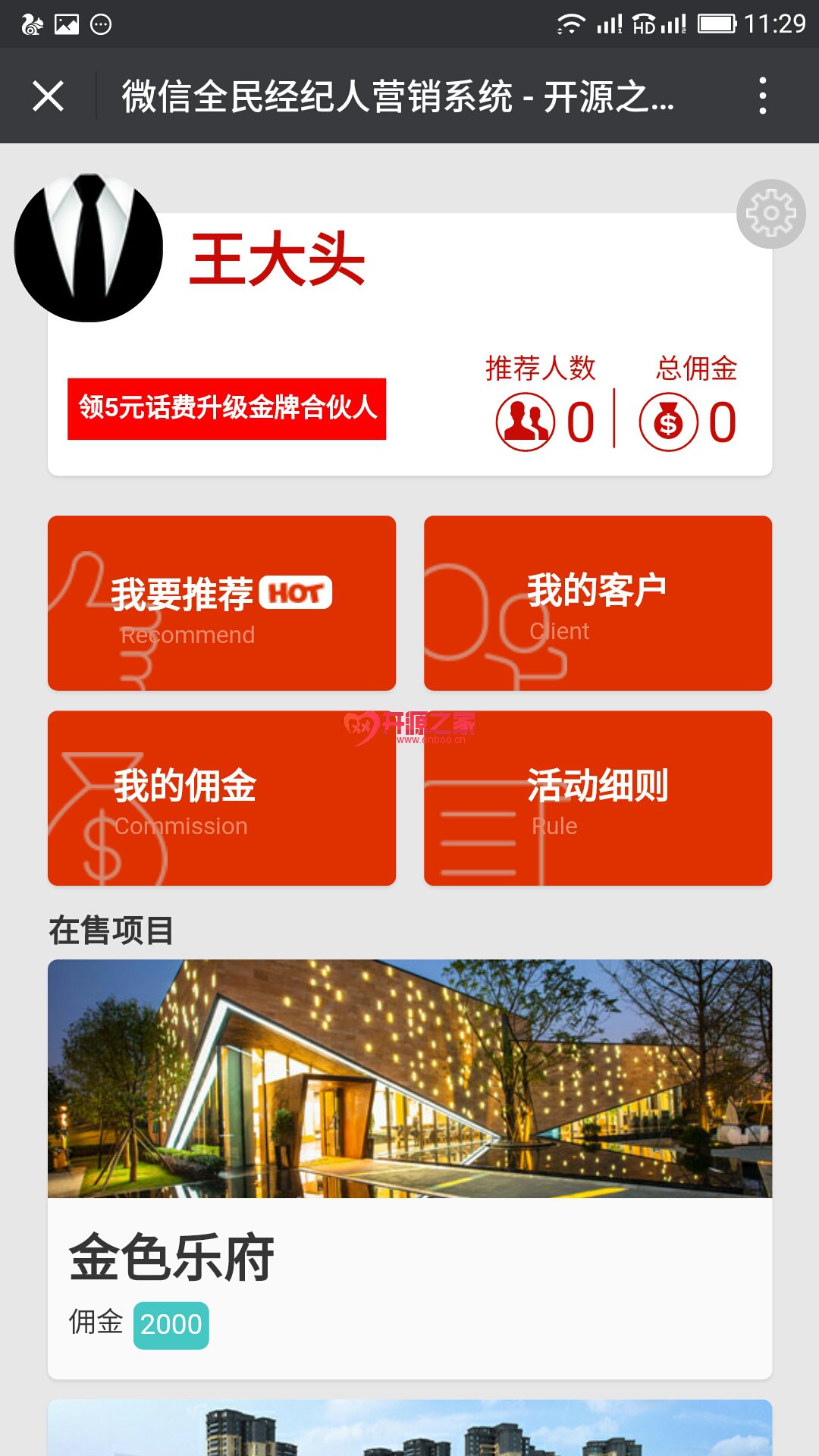The image size is (819, 1456).
Task: Open the 金色乐府 project card
Action: pyautogui.click(x=409, y=1168)
